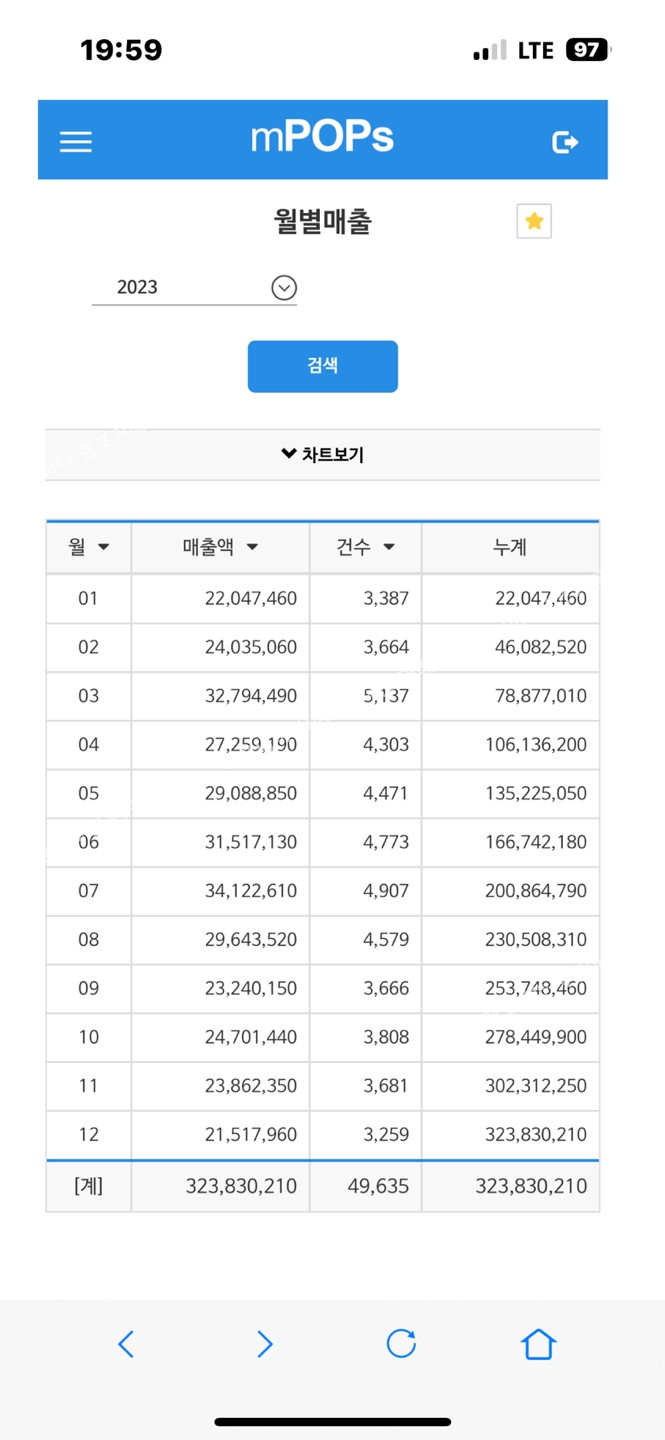Reload the page with the refresh icon
The height and width of the screenshot is (1440, 665).
pos(401,1343)
